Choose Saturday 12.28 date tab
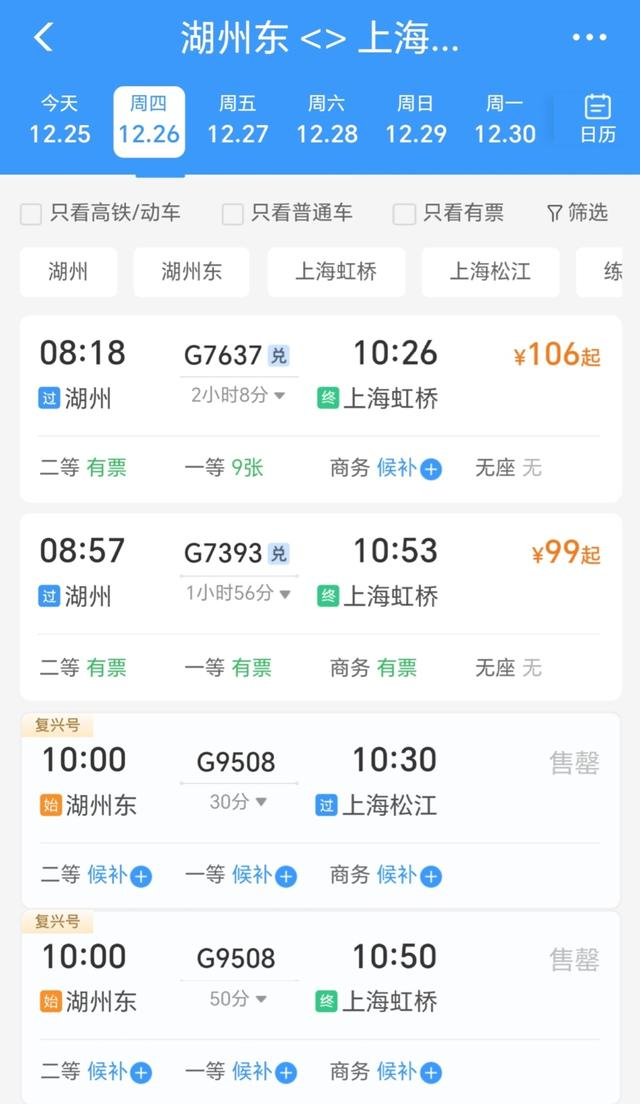This screenshot has height=1104, width=640. point(327,119)
